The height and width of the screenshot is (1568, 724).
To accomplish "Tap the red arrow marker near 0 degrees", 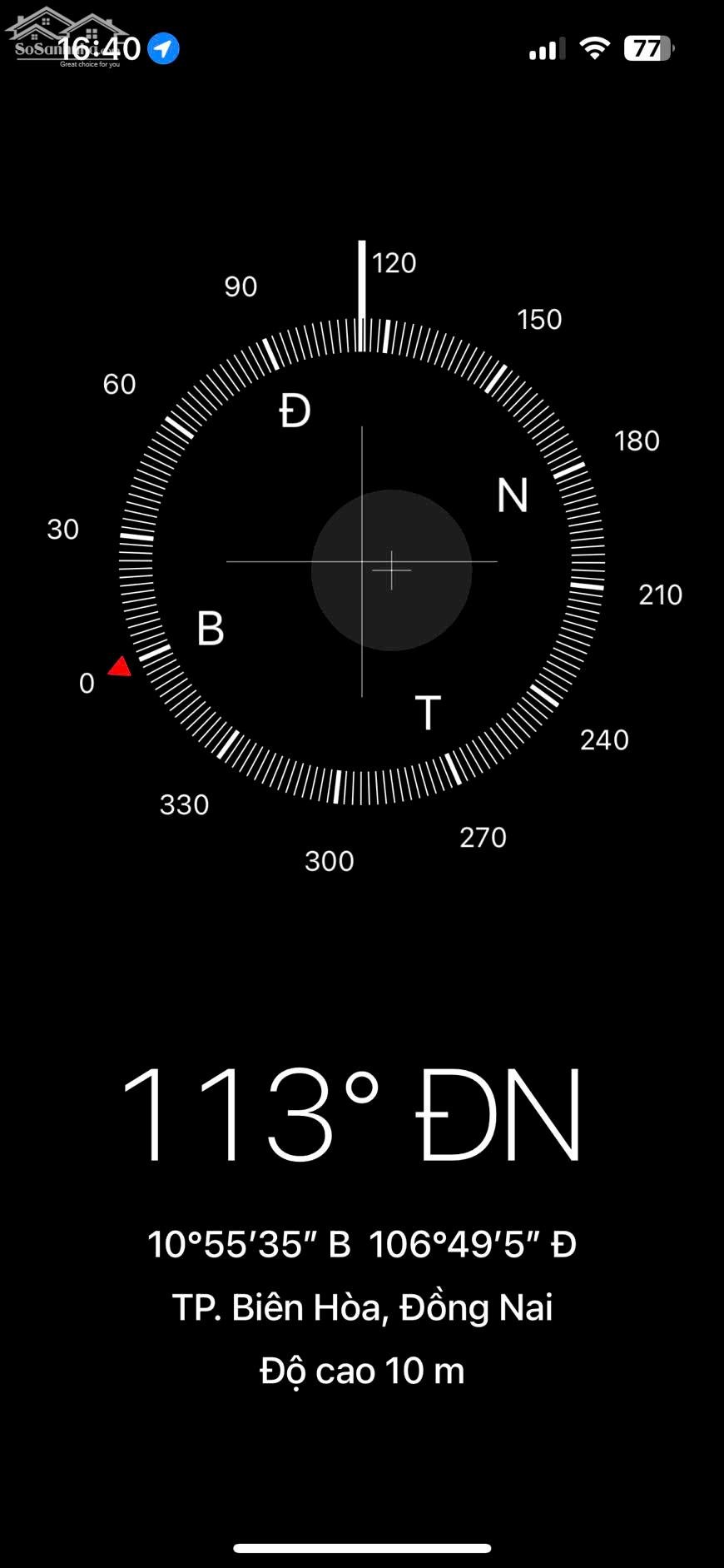I will [x=121, y=666].
